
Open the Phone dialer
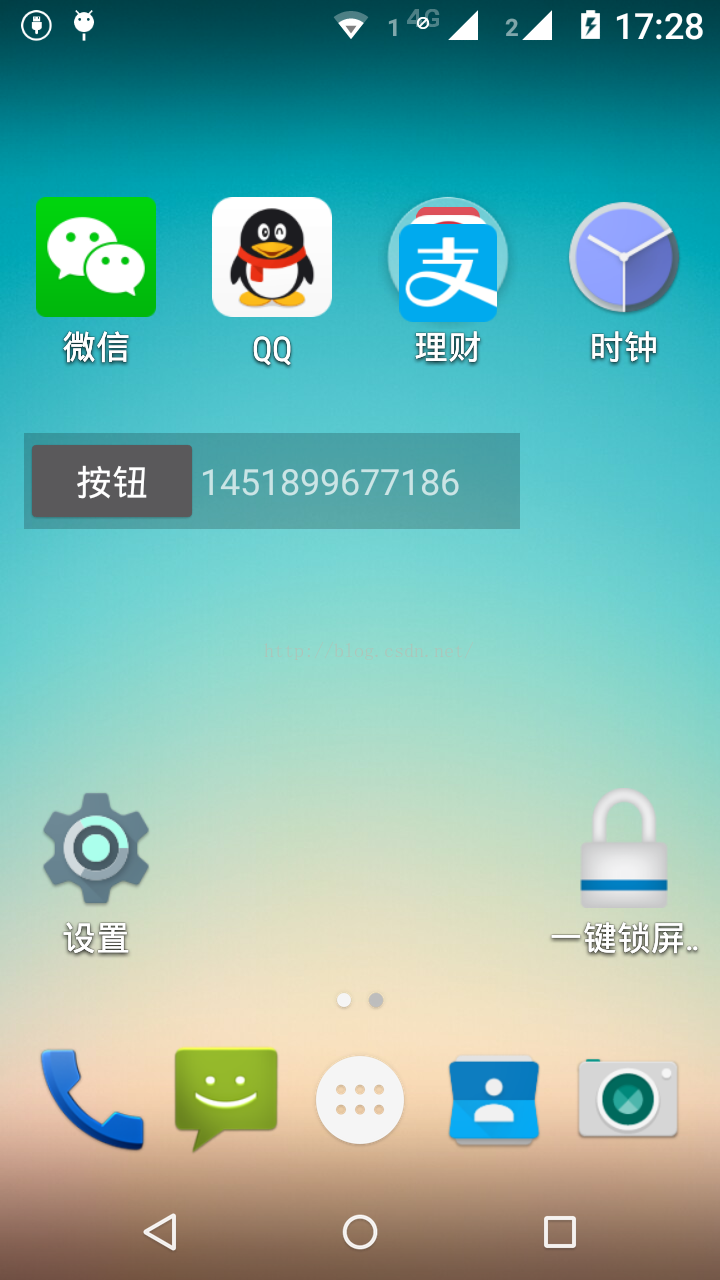[x=92, y=1100]
